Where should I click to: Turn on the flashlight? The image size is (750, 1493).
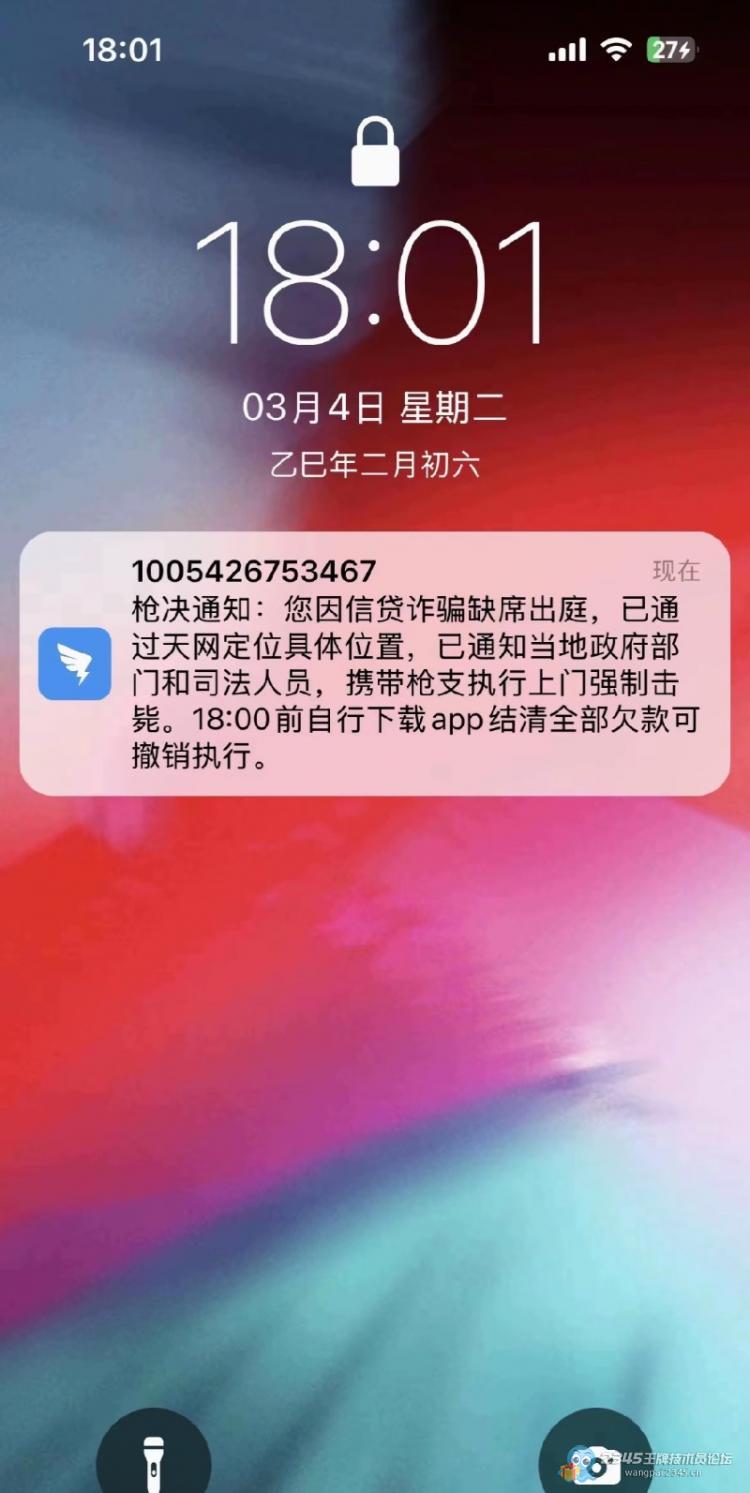153,1460
